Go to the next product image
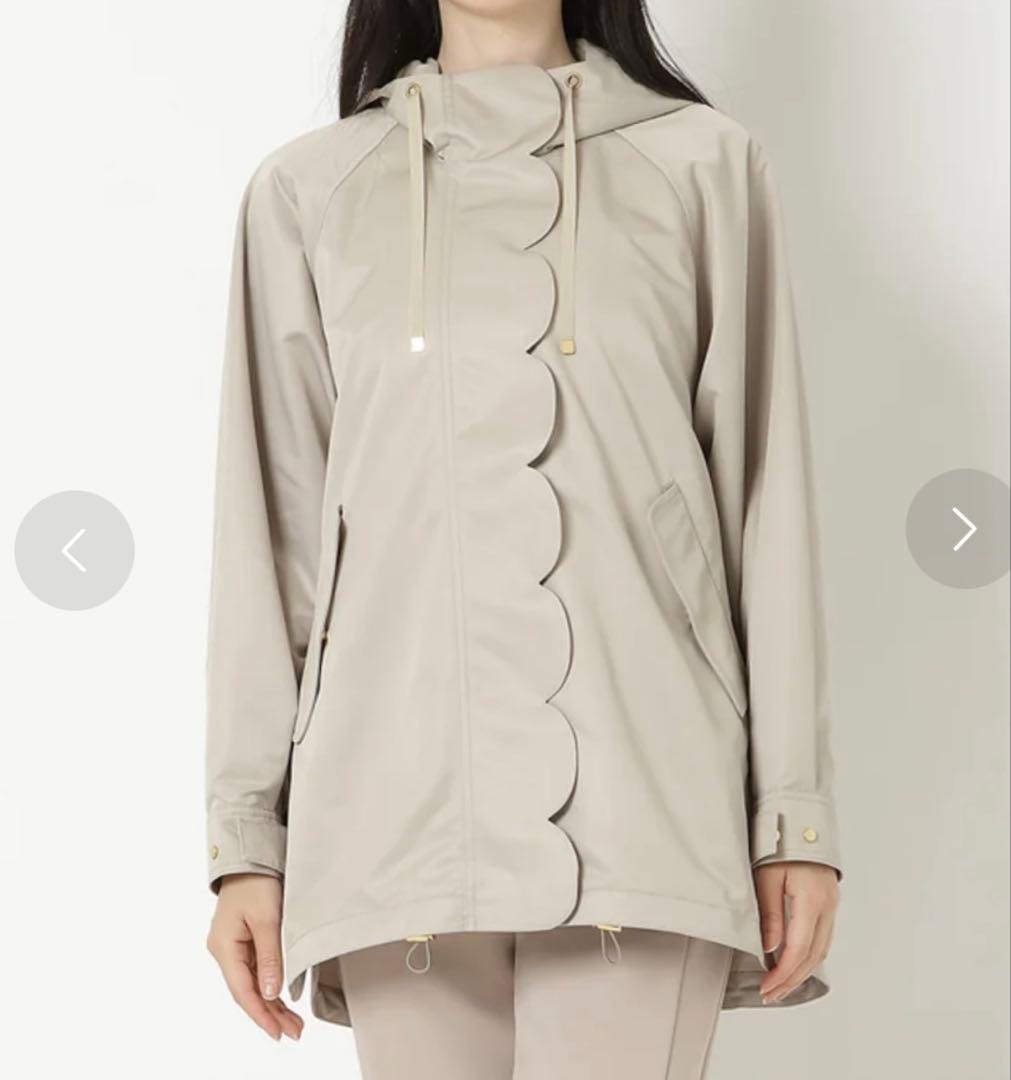The width and height of the screenshot is (1011, 1080). [962, 529]
